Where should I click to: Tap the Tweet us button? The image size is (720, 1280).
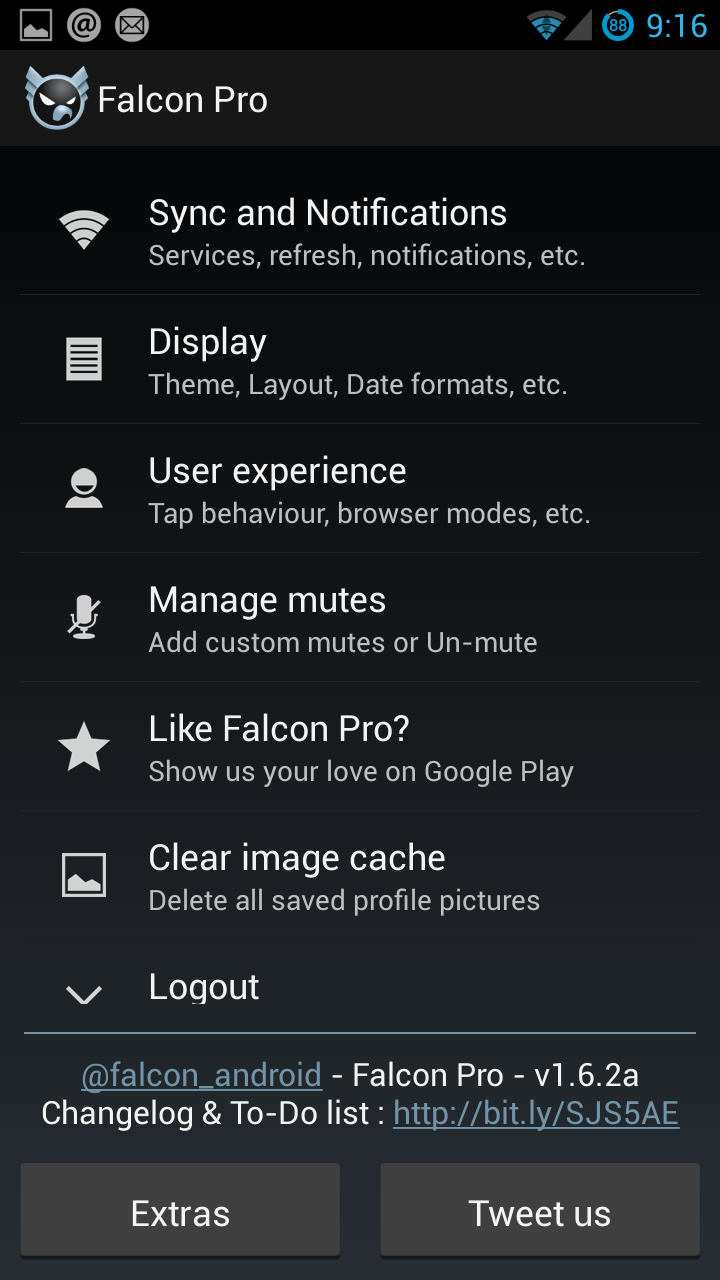point(540,1214)
